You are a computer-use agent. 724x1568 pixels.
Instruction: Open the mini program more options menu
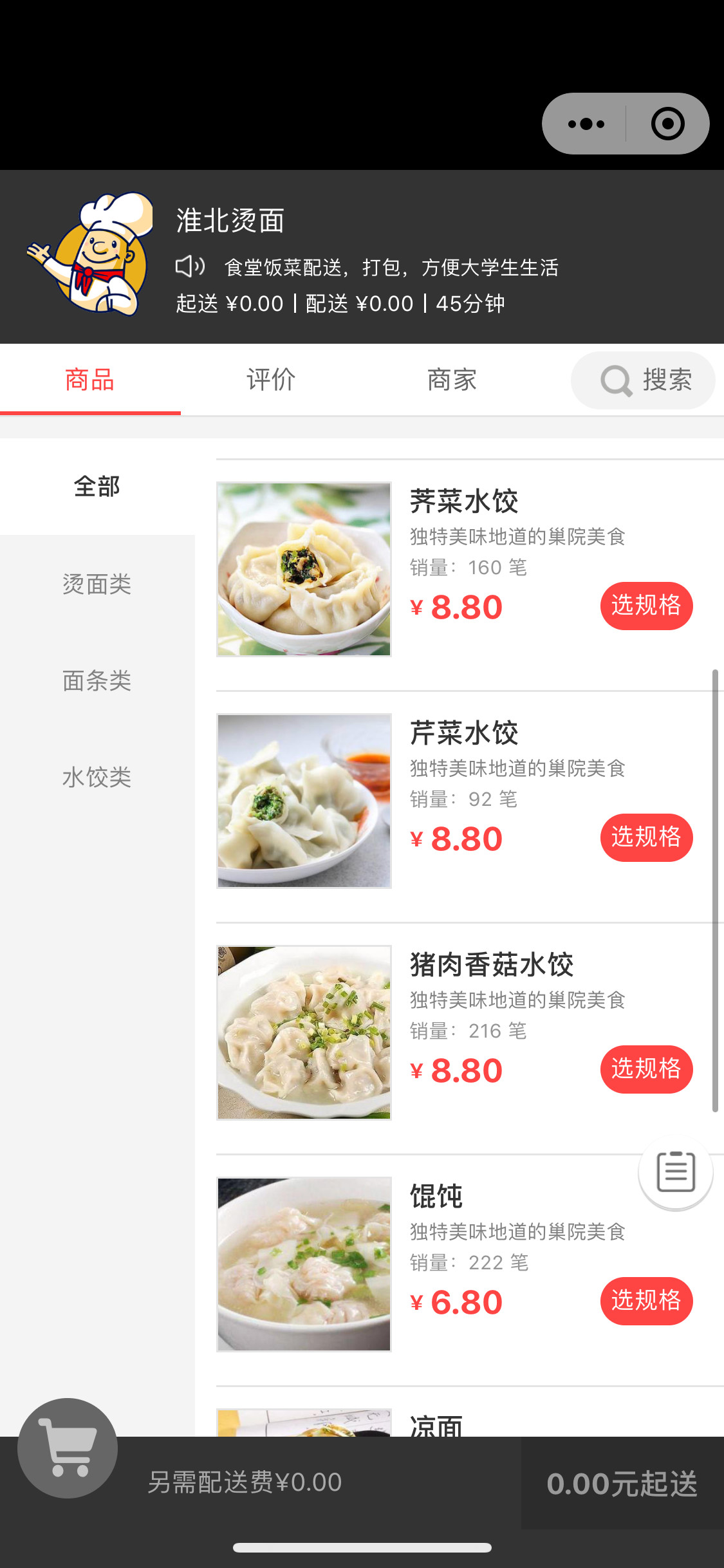pyautogui.click(x=586, y=124)
